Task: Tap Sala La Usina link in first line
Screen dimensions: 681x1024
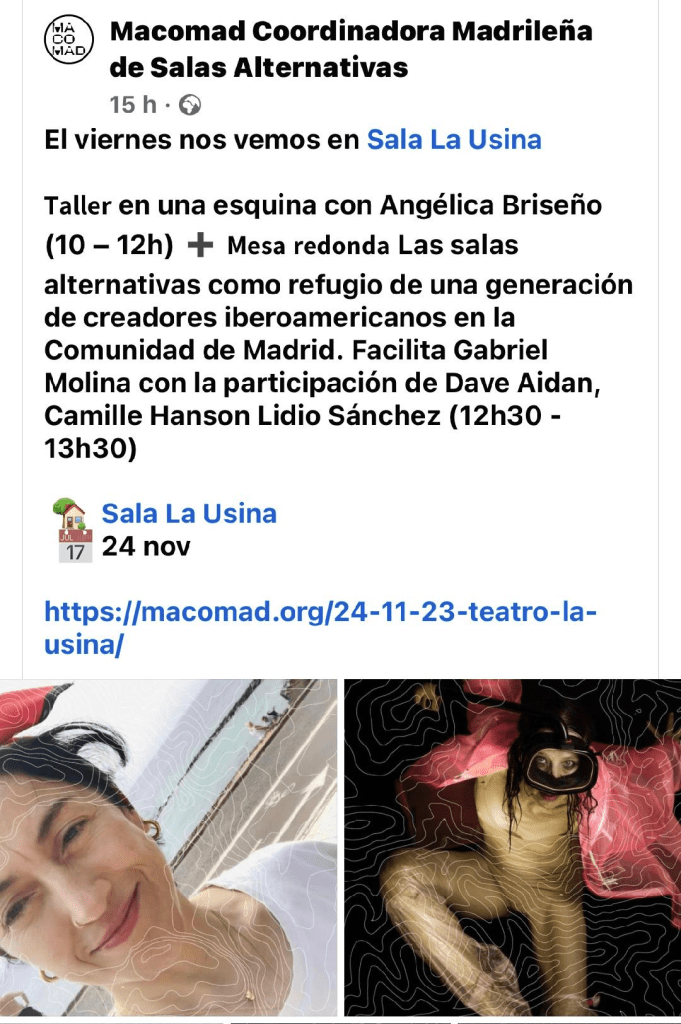Action: point(454,139)
